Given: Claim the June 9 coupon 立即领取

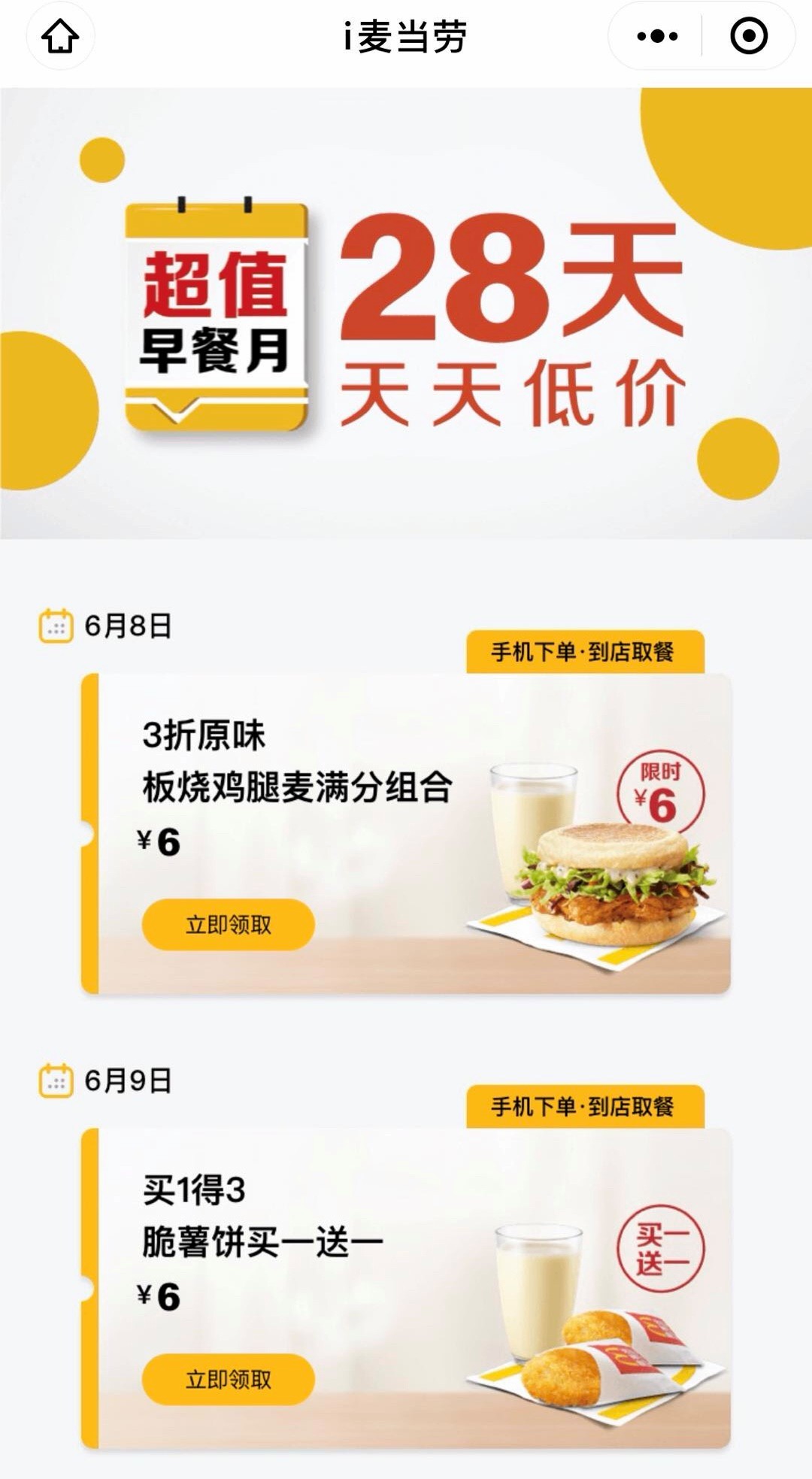Looking at the screenshot, I should pos(228,1379).
